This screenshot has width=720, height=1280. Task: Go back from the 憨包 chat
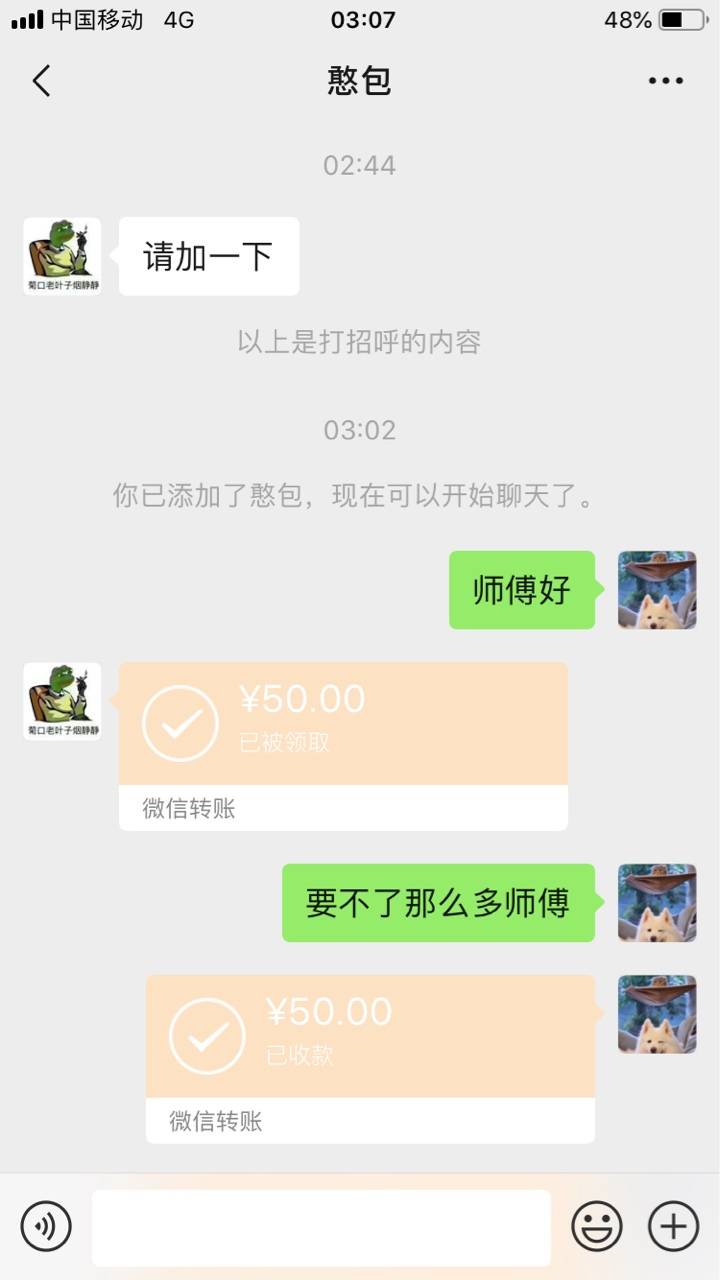[41, 81]
